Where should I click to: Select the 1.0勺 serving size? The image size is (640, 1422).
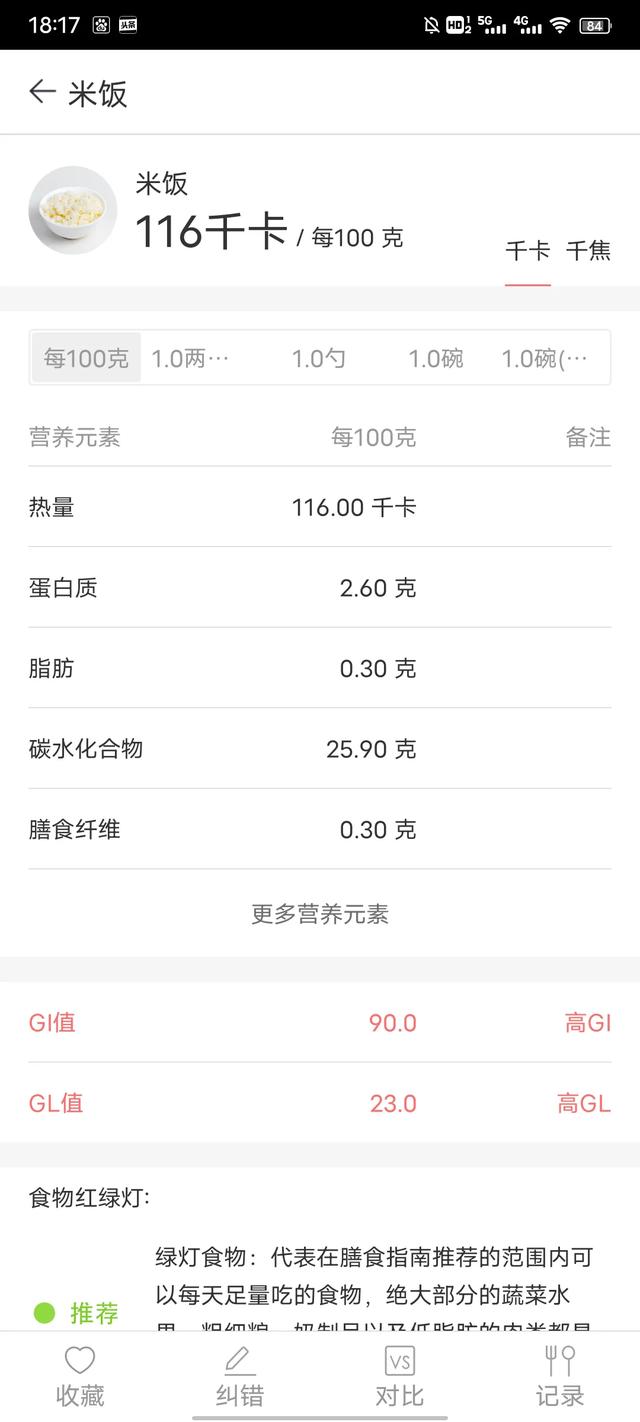[319, 358]
